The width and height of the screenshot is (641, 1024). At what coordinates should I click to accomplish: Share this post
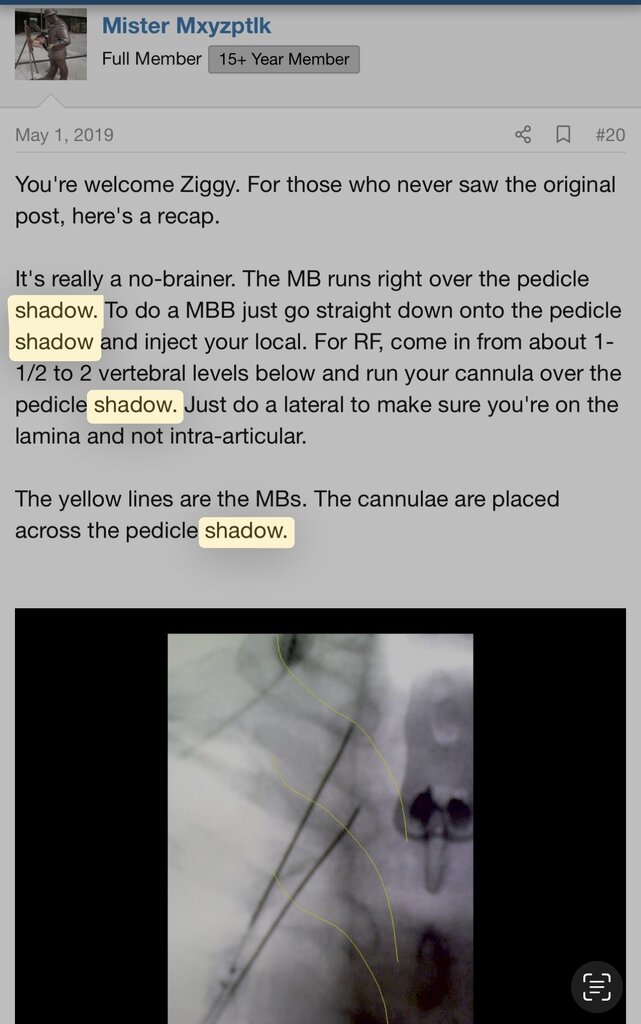point(523,135)
